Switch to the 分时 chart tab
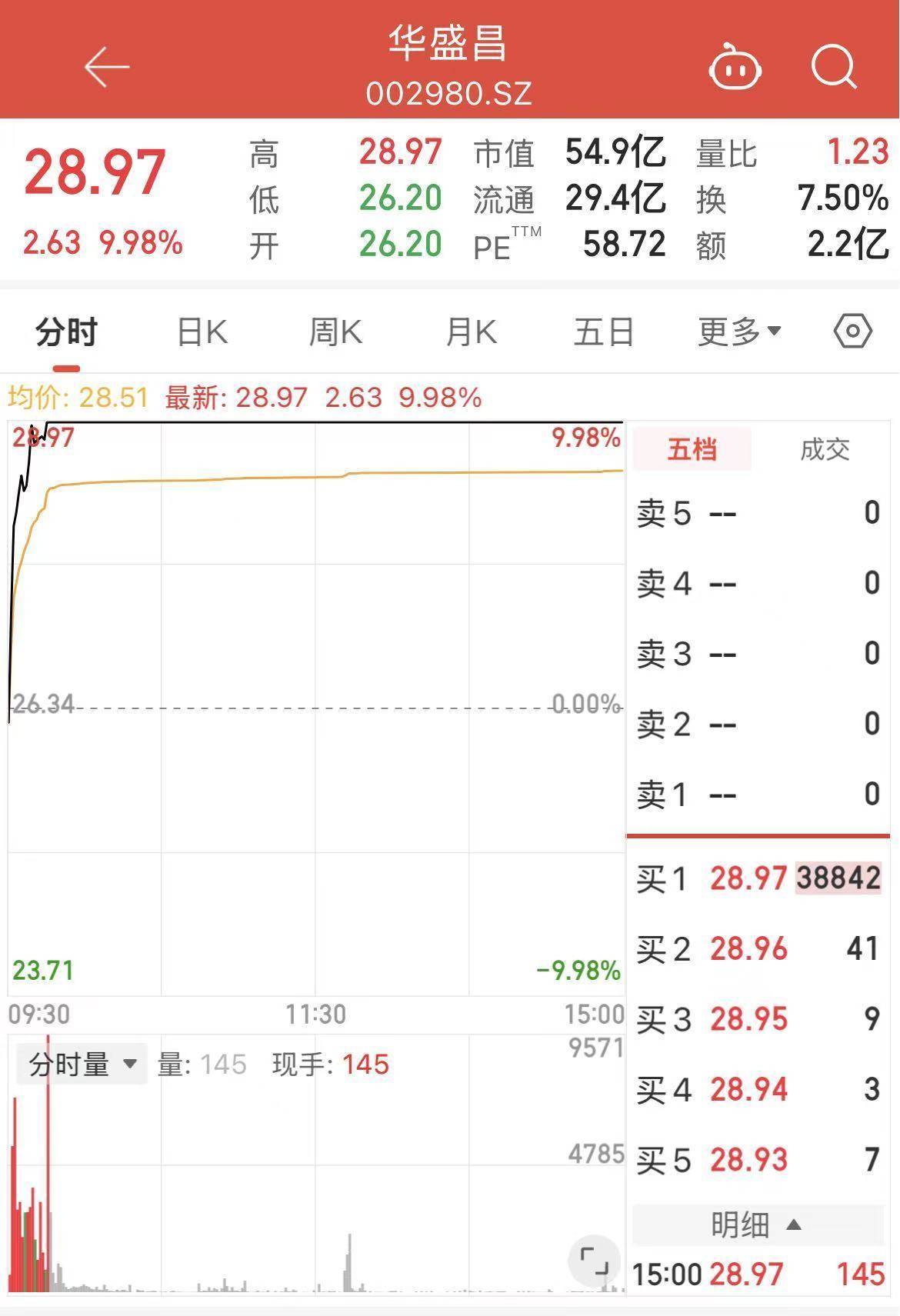The width and height of the screenshot is (900, 1316). pos(67,332)
